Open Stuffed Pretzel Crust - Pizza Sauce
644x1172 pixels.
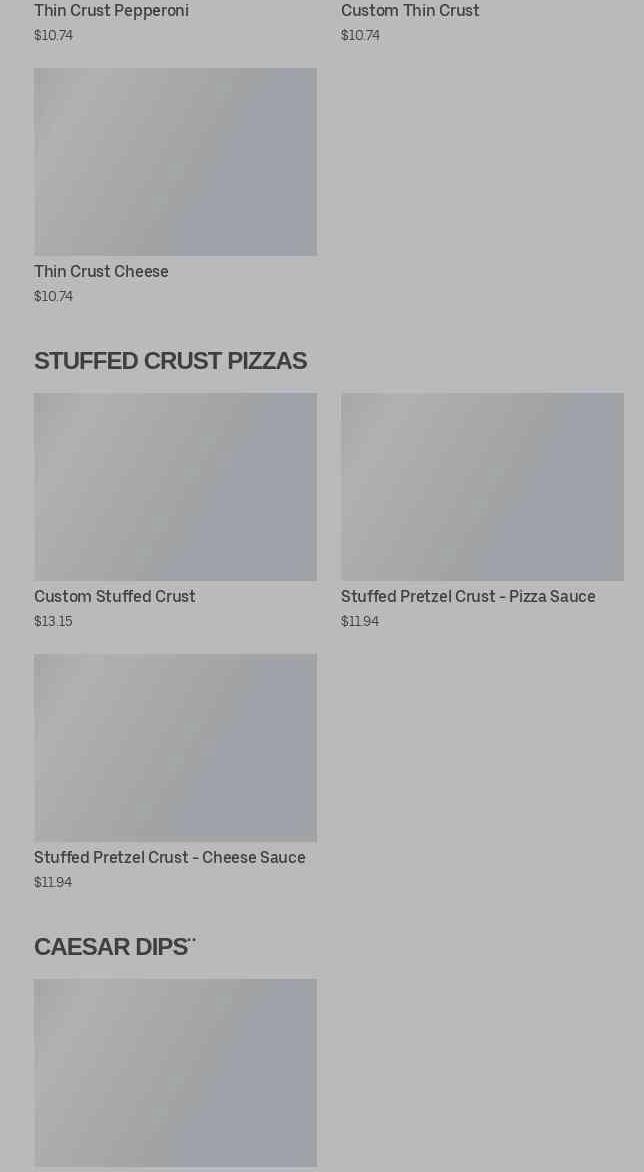[x=482, y=487]
